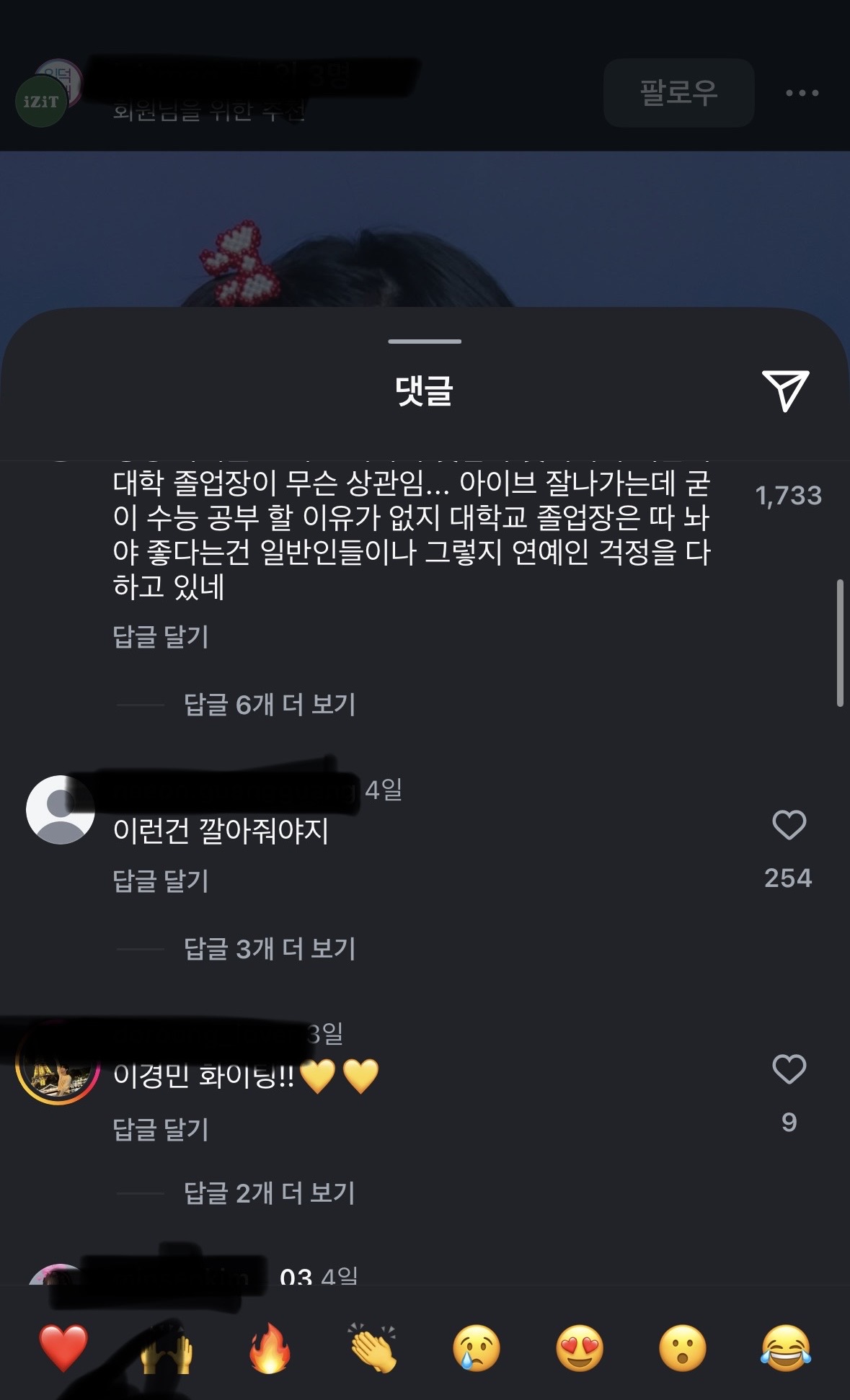The image size is (850, 1400).
Task: Tap the 팔로우 follow button
Action: tap(678, 92)
